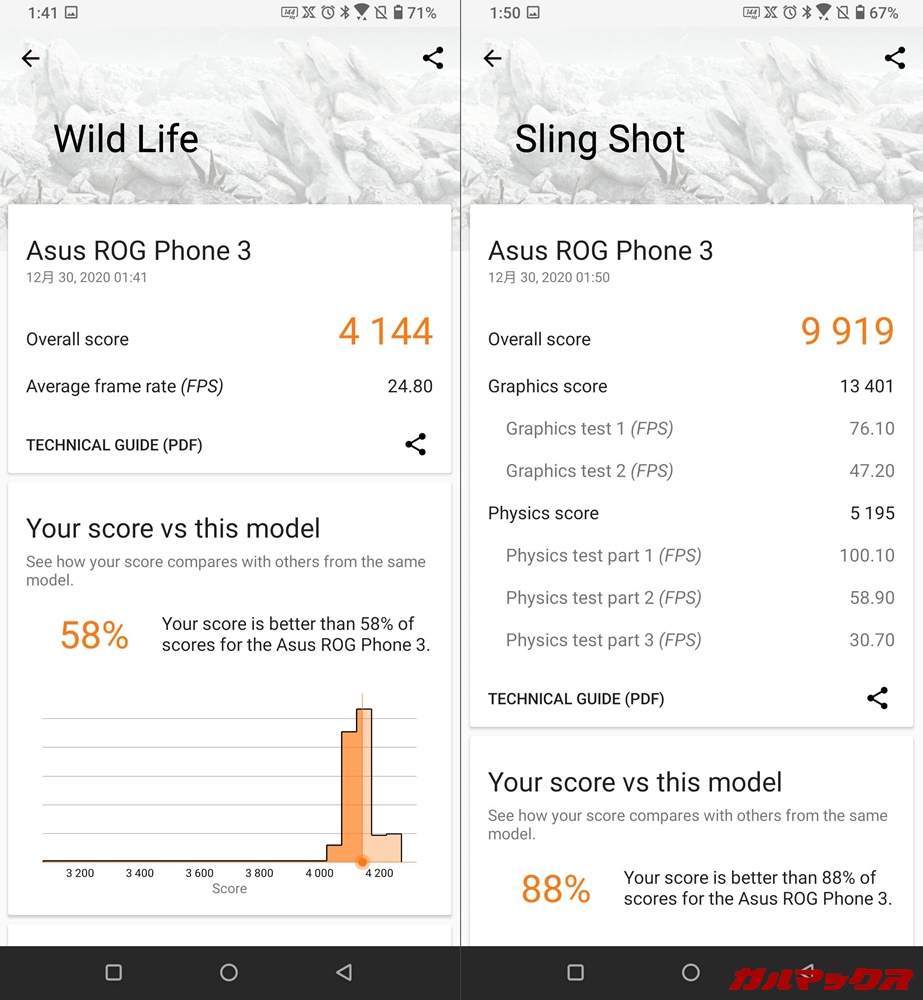Open recent apps under the Sling Shot screen
Image resolution: width=923 pixels, height=1000 pixels.
[x=575, y=972]
